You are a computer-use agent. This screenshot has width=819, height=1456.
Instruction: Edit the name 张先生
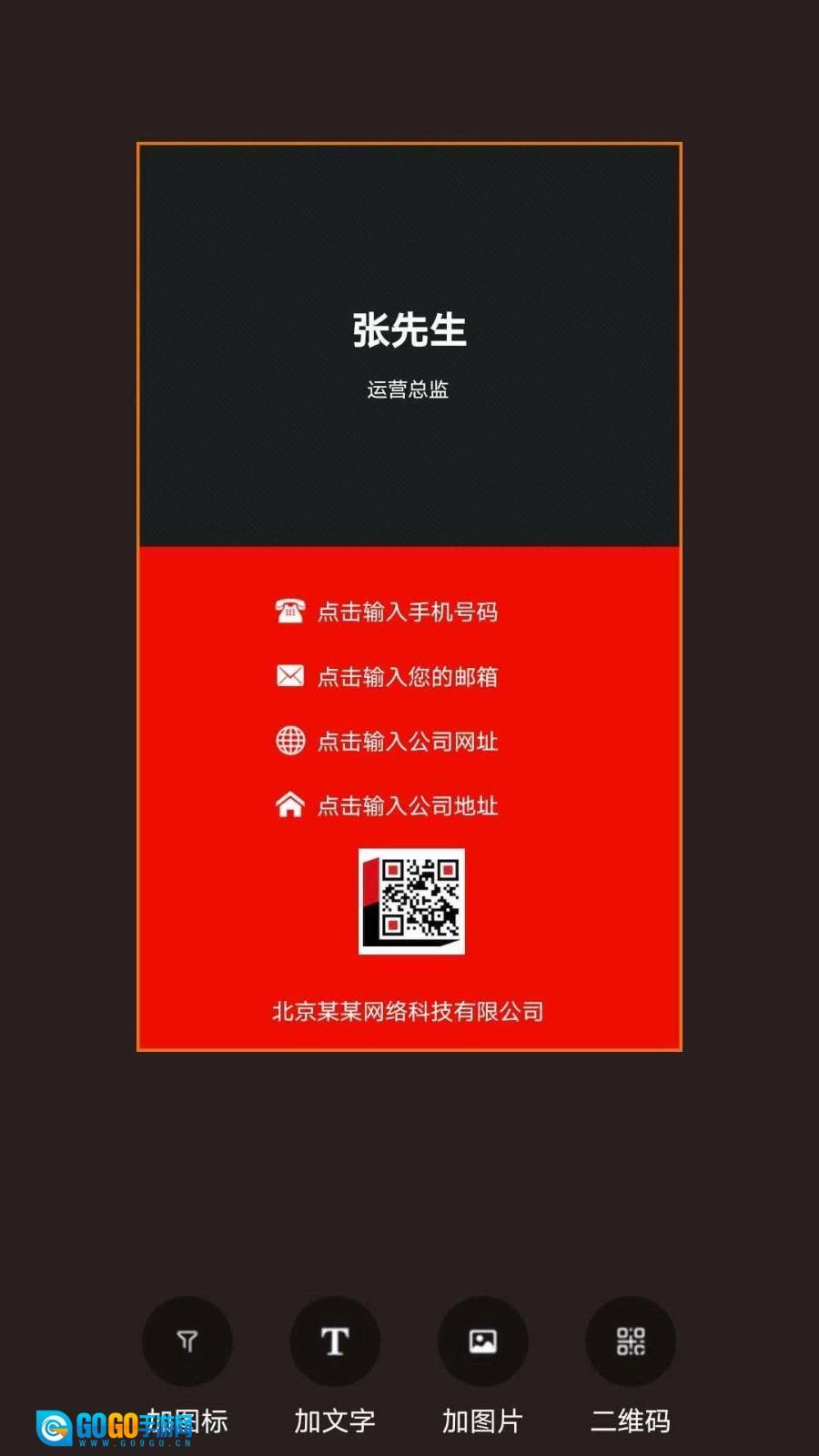tap(409, 330)
